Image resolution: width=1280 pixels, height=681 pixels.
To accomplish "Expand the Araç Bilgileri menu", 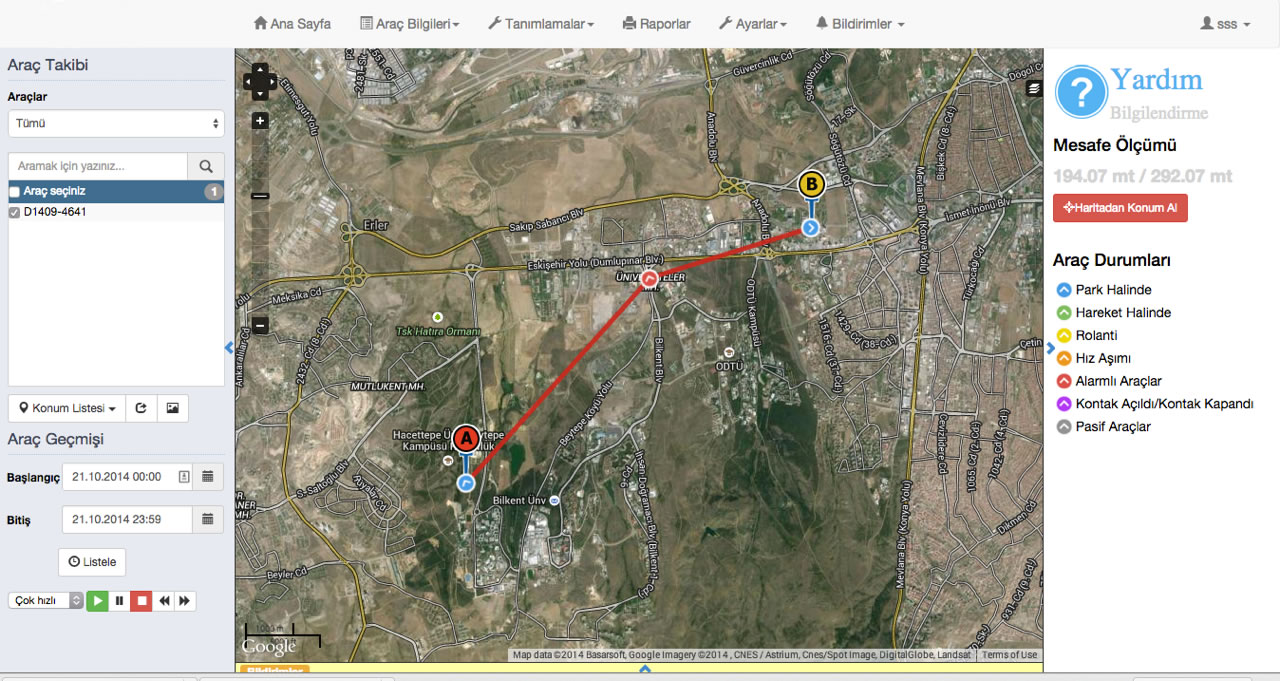I will pyautogui.click(x=410, y=23).
